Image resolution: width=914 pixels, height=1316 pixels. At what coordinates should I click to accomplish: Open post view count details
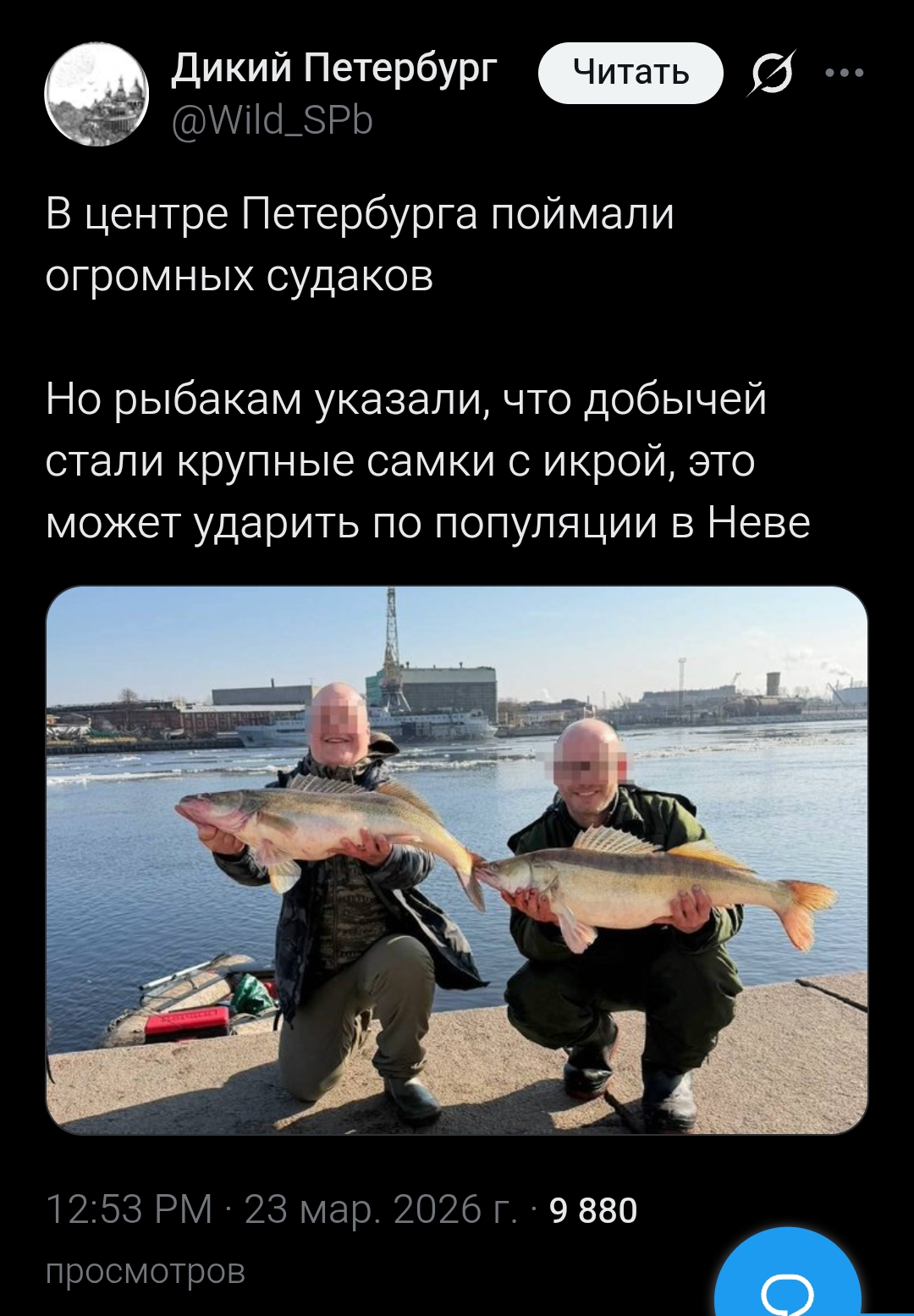[592, 1211]
